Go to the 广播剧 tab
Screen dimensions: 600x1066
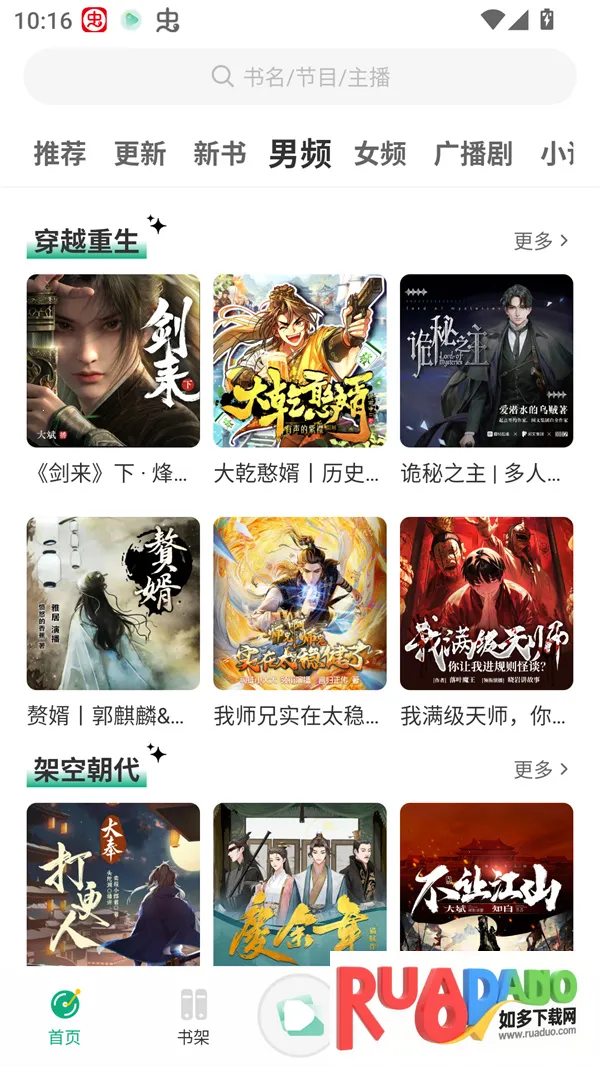pos(473,153)
